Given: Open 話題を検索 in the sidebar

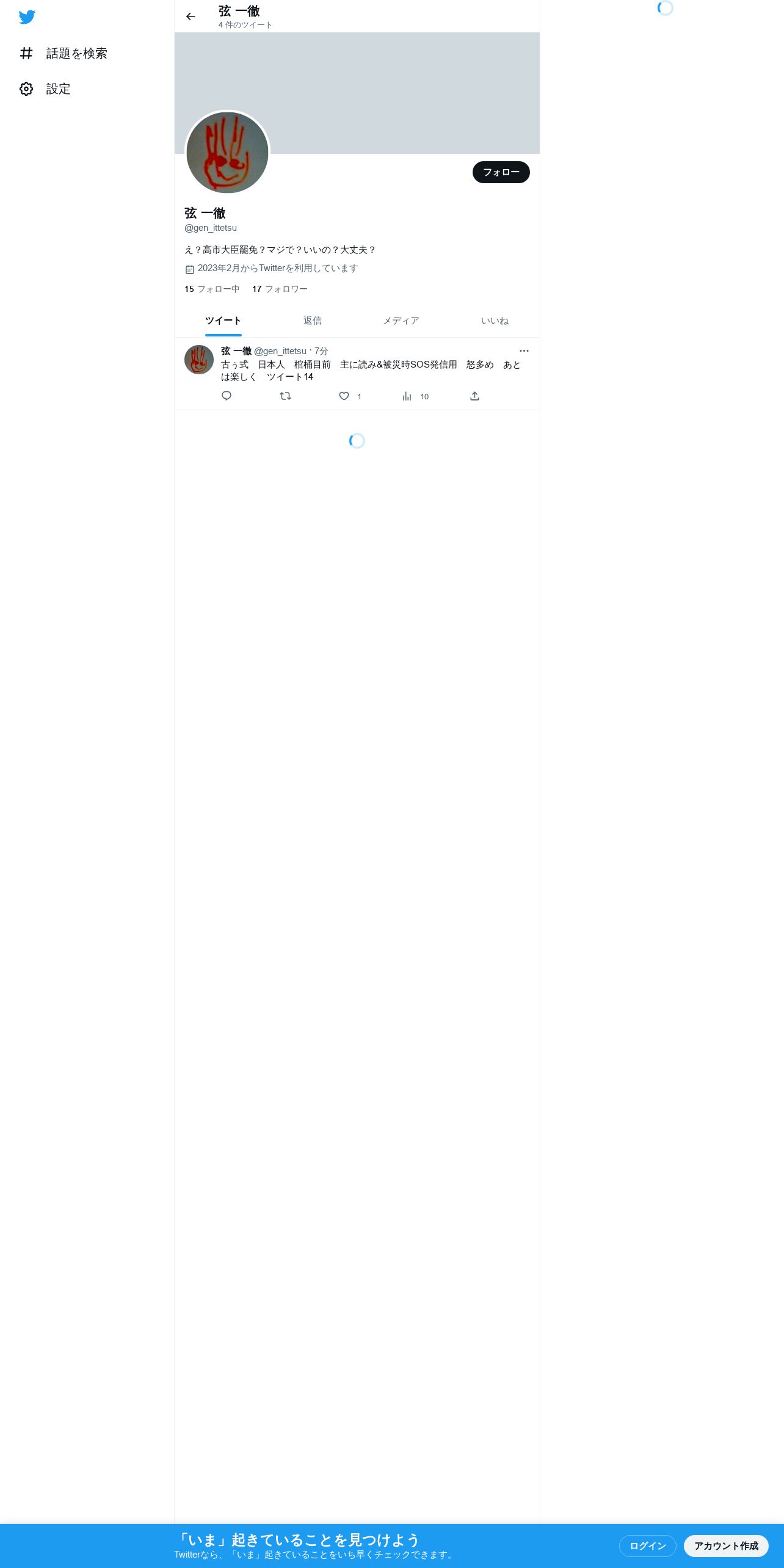Looking at the screenshot, I should pyautogui.click(x=64, y=54).
